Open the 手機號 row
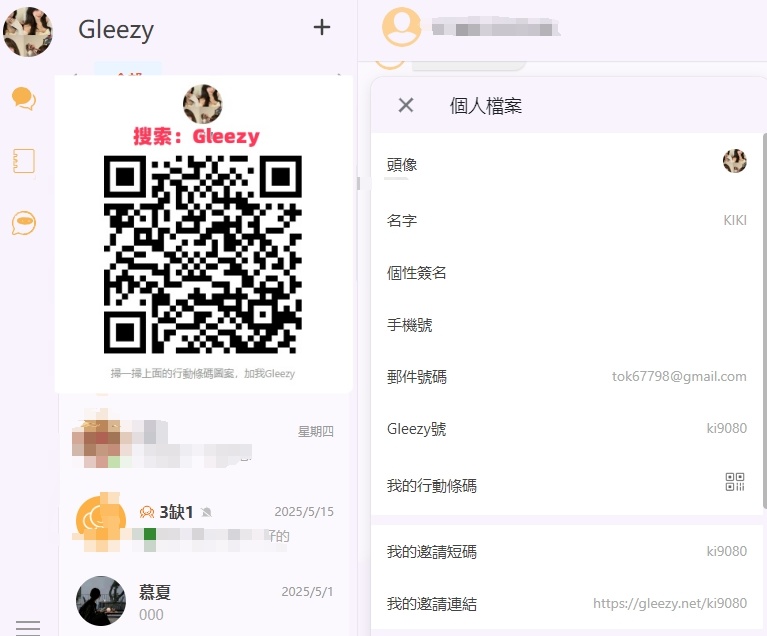Viewport: 767px width, 636px height. 566,325
